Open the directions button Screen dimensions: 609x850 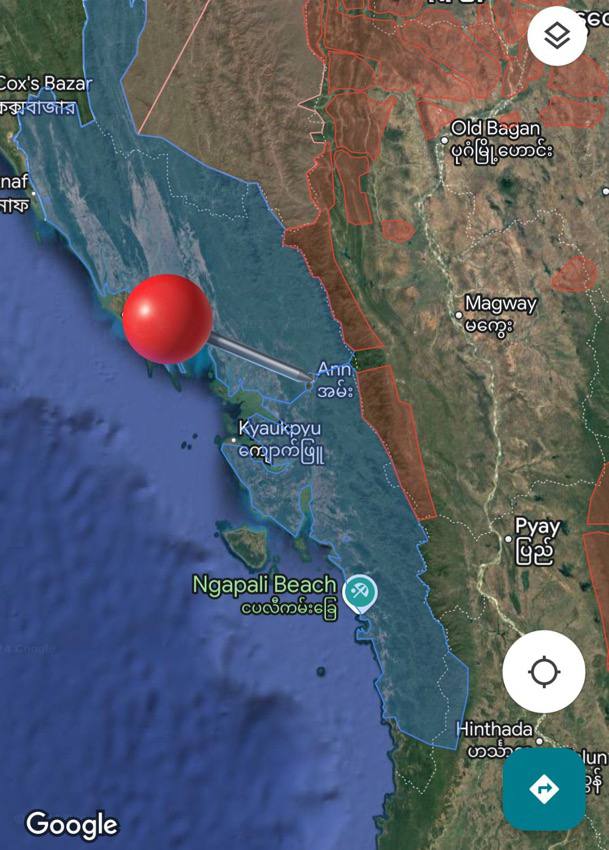pyautogui.click(x=544, y=789)
